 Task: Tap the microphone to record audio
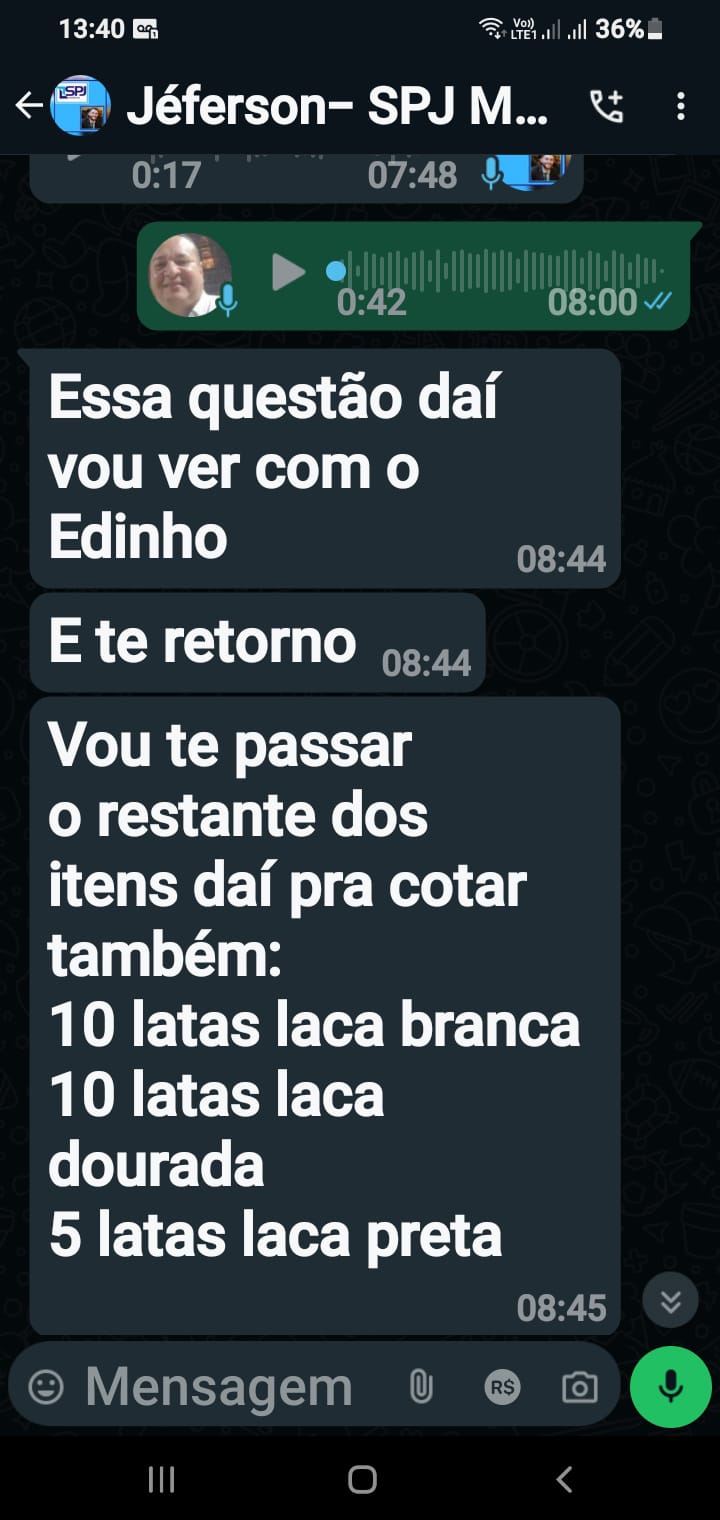(670, 1386)
